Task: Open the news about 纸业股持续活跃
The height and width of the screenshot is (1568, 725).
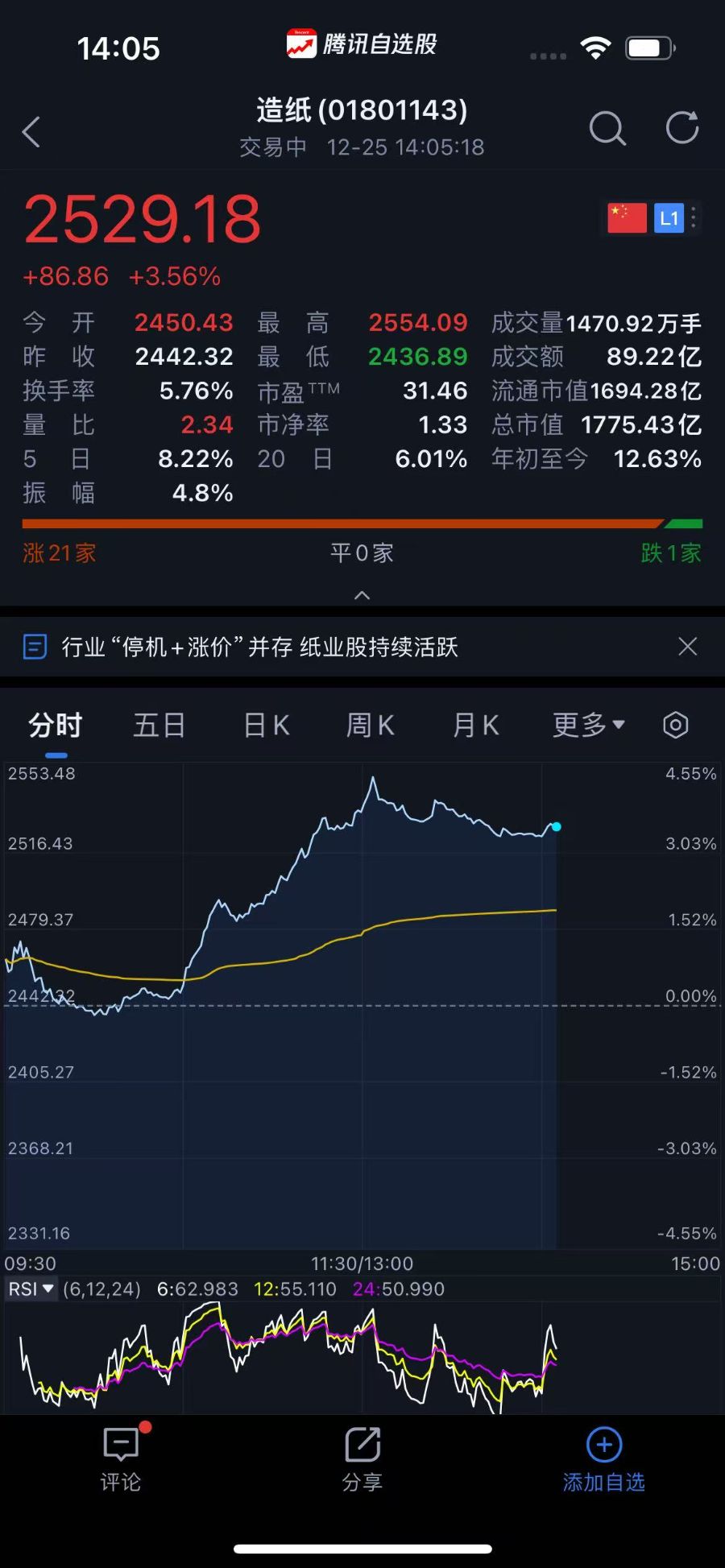Action: (259, 647)
